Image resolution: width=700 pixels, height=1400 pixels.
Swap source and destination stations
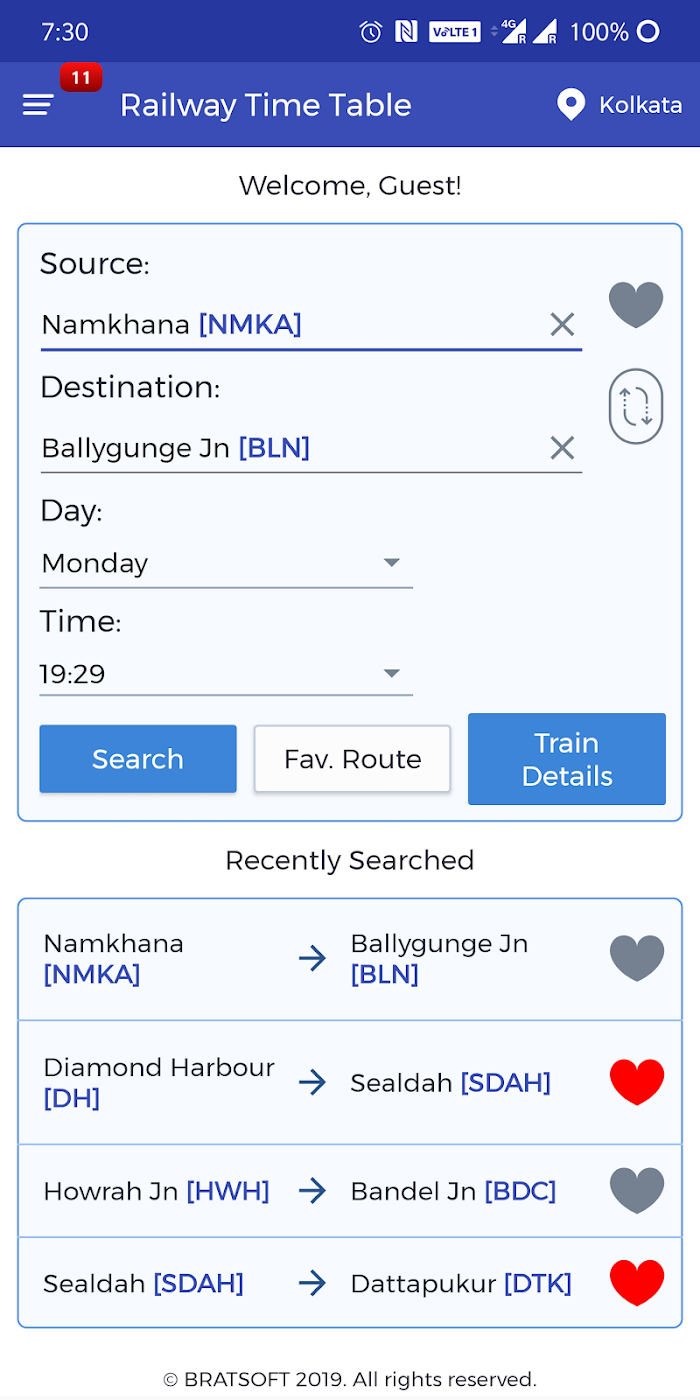coord(636,407)
